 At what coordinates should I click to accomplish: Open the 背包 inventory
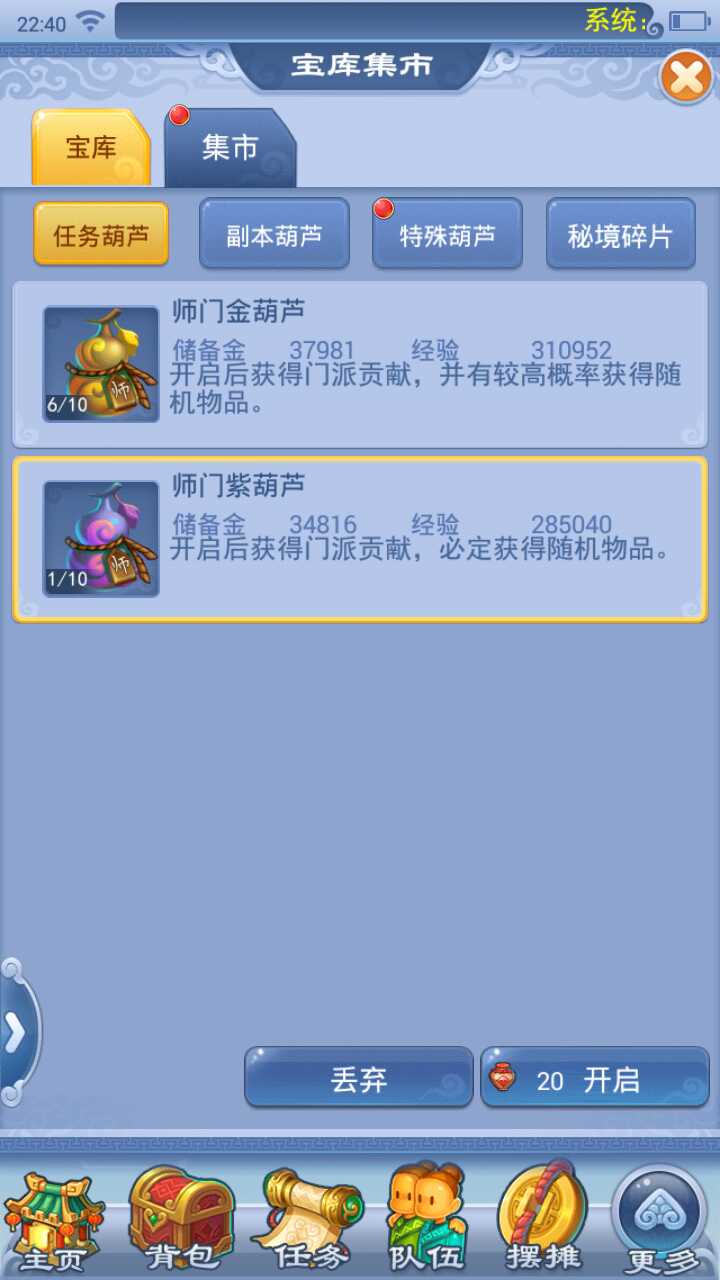pyautogui.click(x=178, y=1222)
